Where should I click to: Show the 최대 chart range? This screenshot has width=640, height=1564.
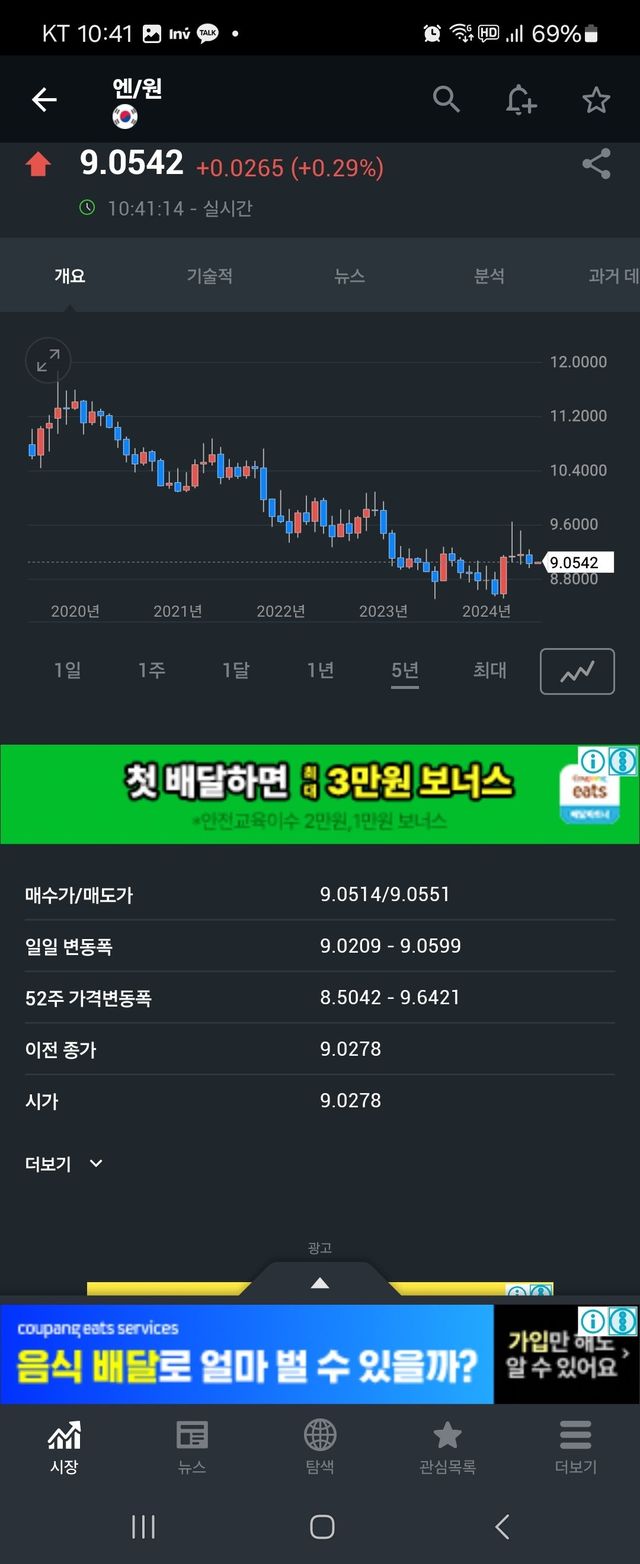point(489,670)
